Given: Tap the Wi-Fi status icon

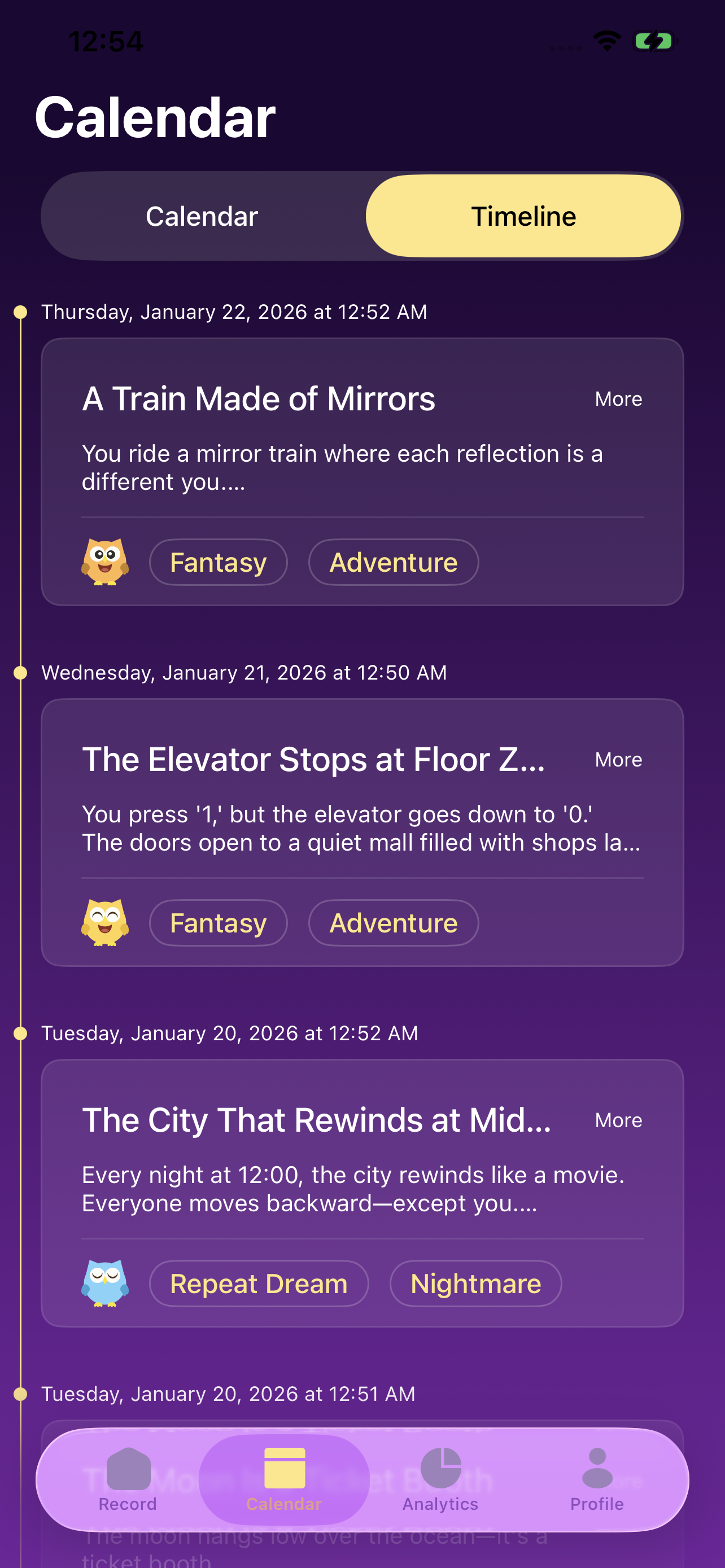Looking at the screenshot, I should (x=606, y=40).
